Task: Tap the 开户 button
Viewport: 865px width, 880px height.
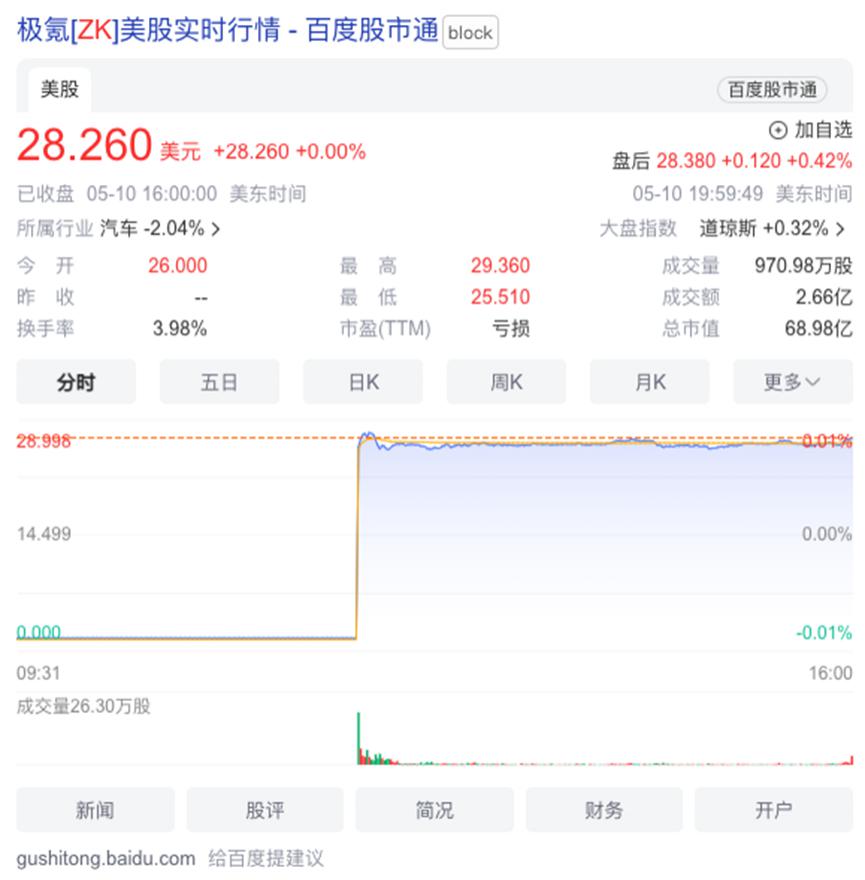Action: [773, 810]
